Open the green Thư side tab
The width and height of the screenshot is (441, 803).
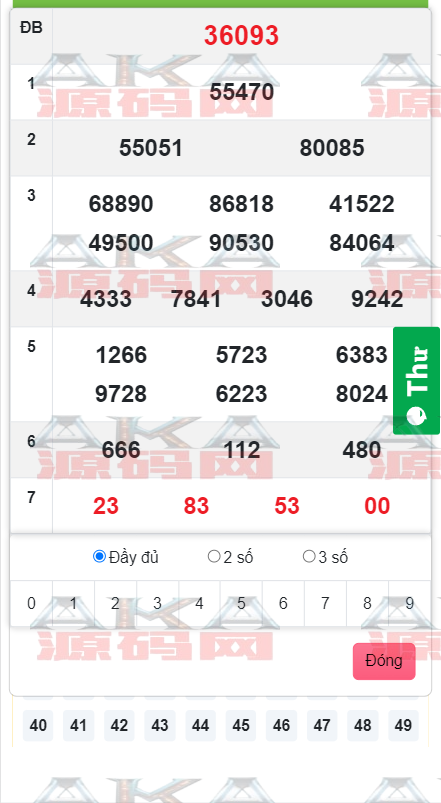(416, 381)
